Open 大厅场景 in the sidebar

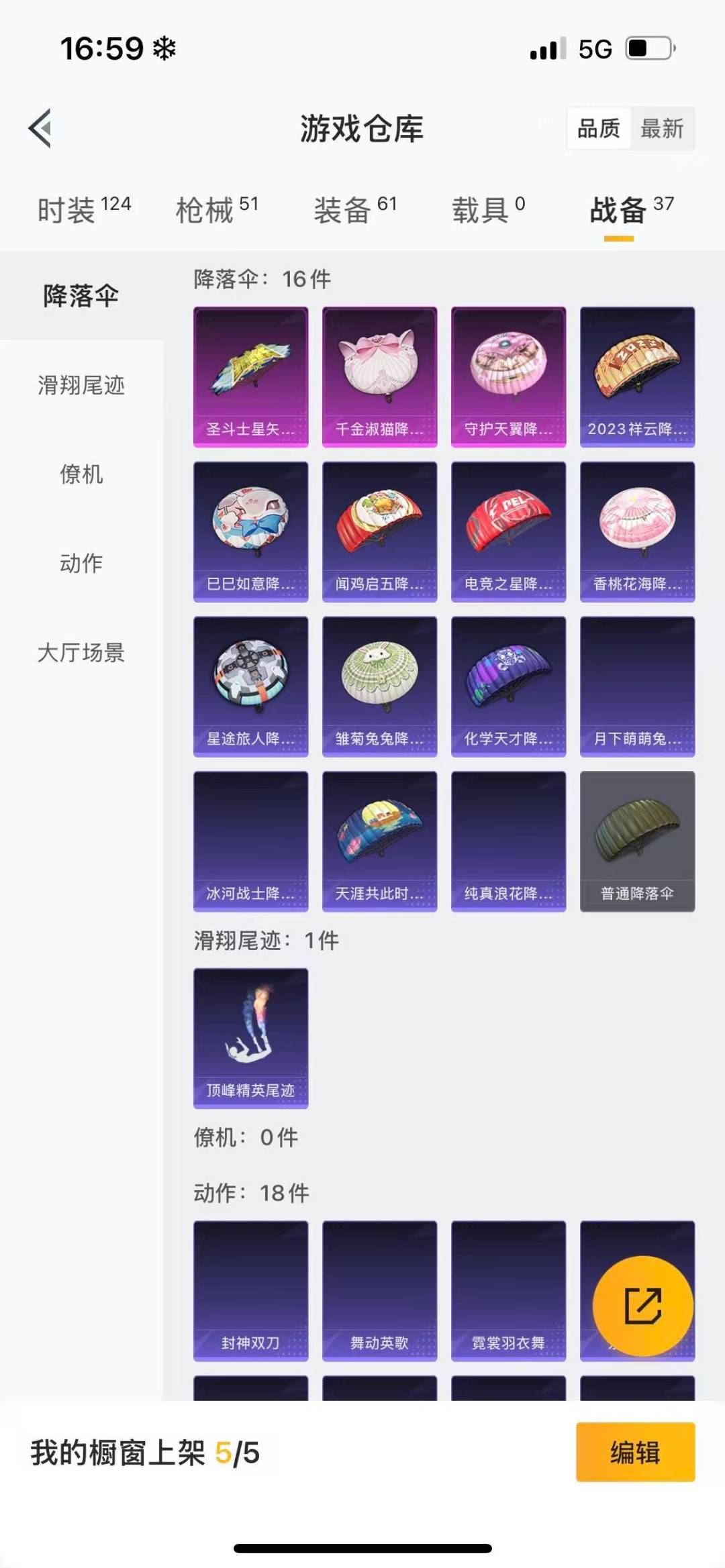[x=81, y=653]
